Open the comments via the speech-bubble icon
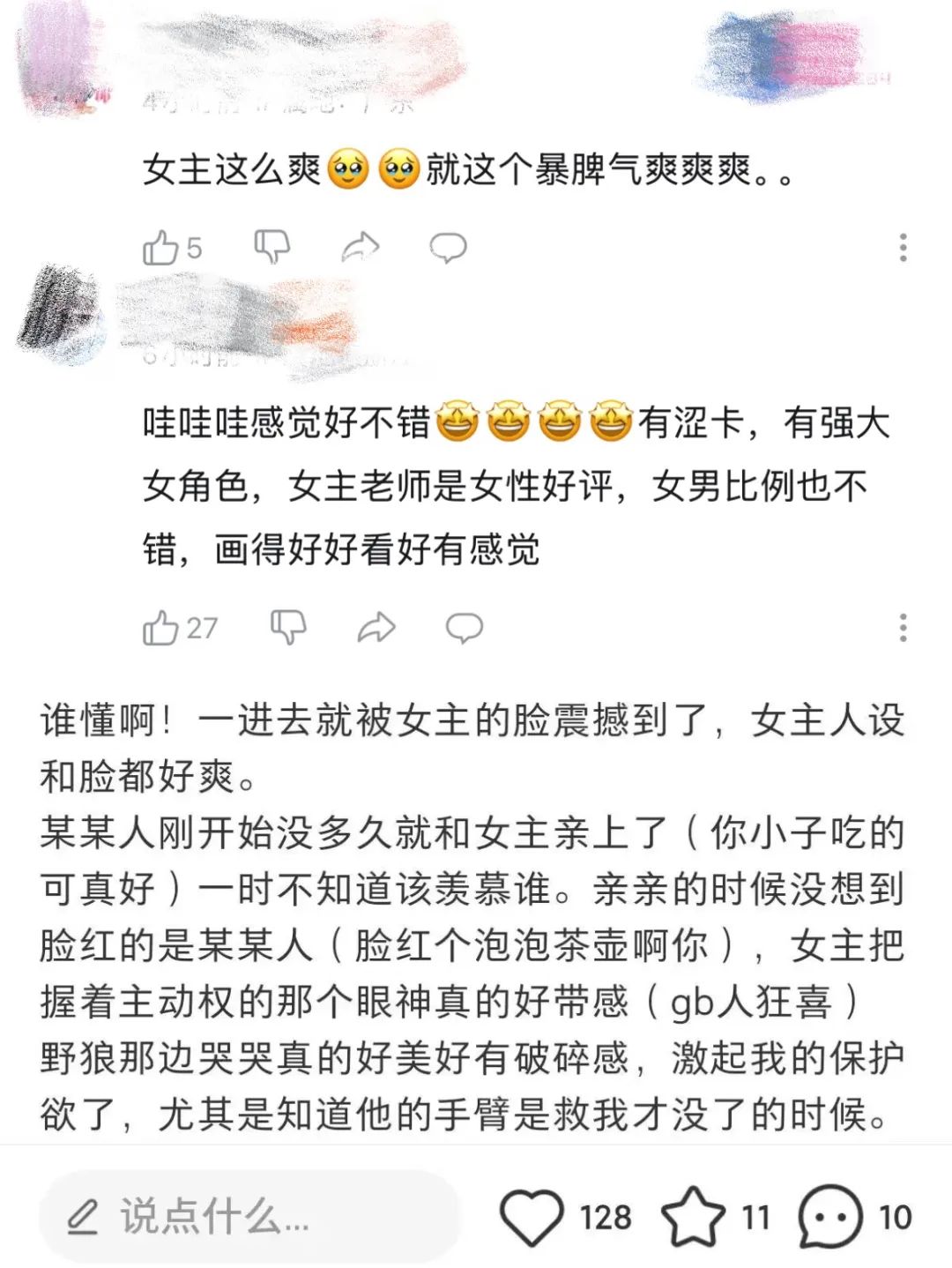The height and width of the screenshot is (1268, 952). [830, 1218]
